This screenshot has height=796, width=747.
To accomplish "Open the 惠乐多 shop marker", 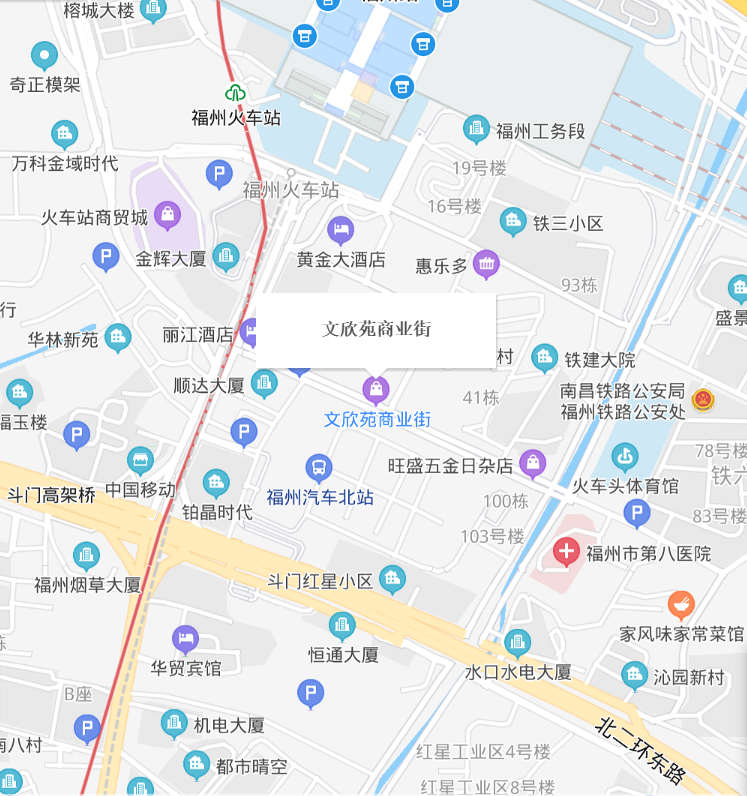I will tap(486, 264).
